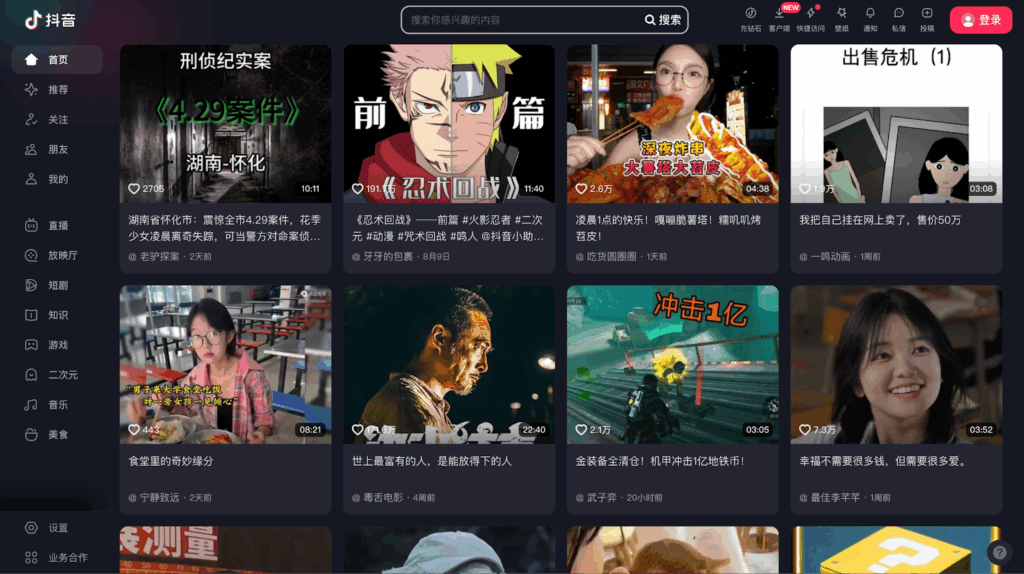This screenshot has height=574, width=1024.
Task: Open the 冲击1亿 game video
Action: (x=672, y=364)
